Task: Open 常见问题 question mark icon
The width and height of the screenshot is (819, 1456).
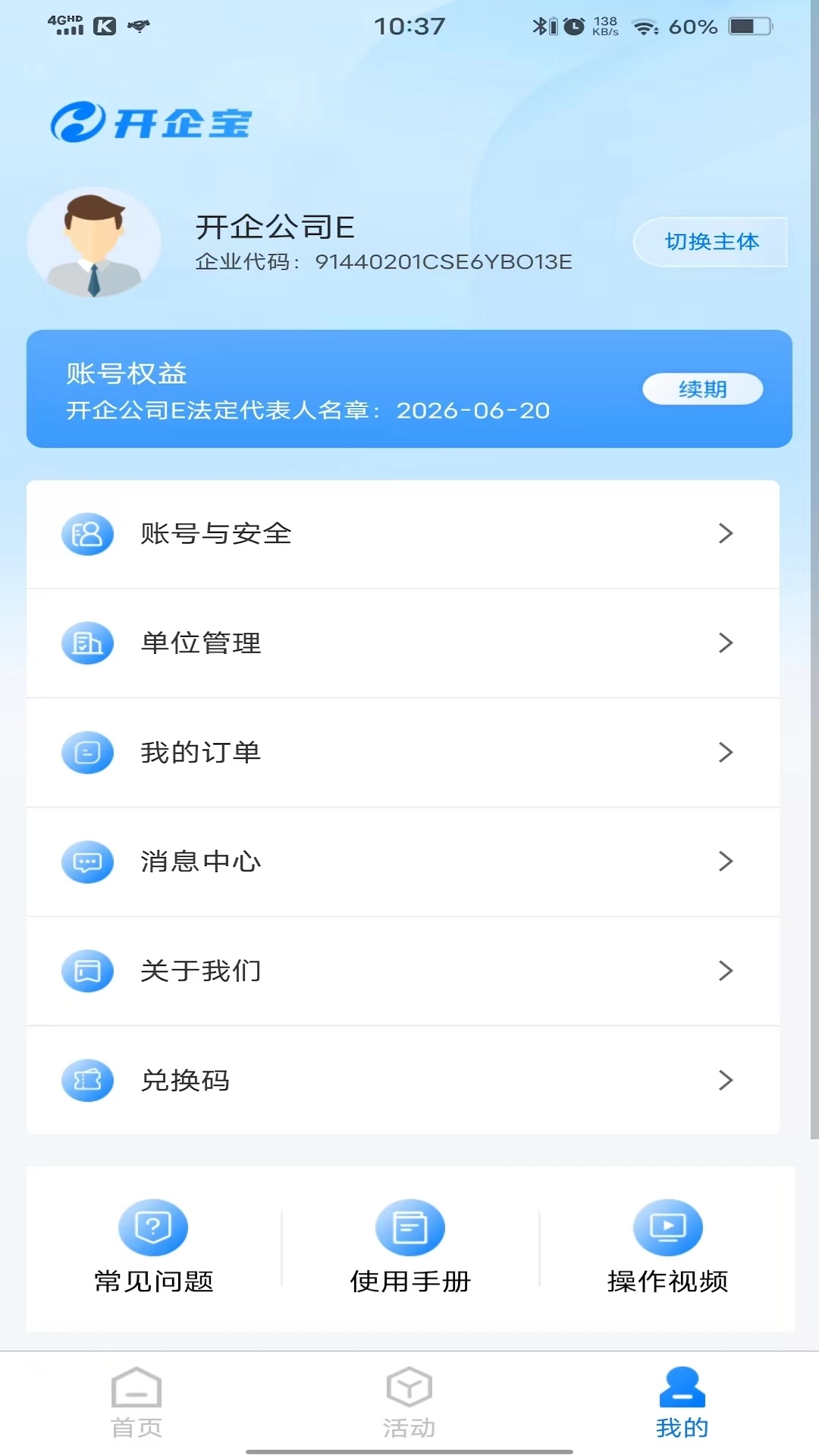Action: (152, 1227)
